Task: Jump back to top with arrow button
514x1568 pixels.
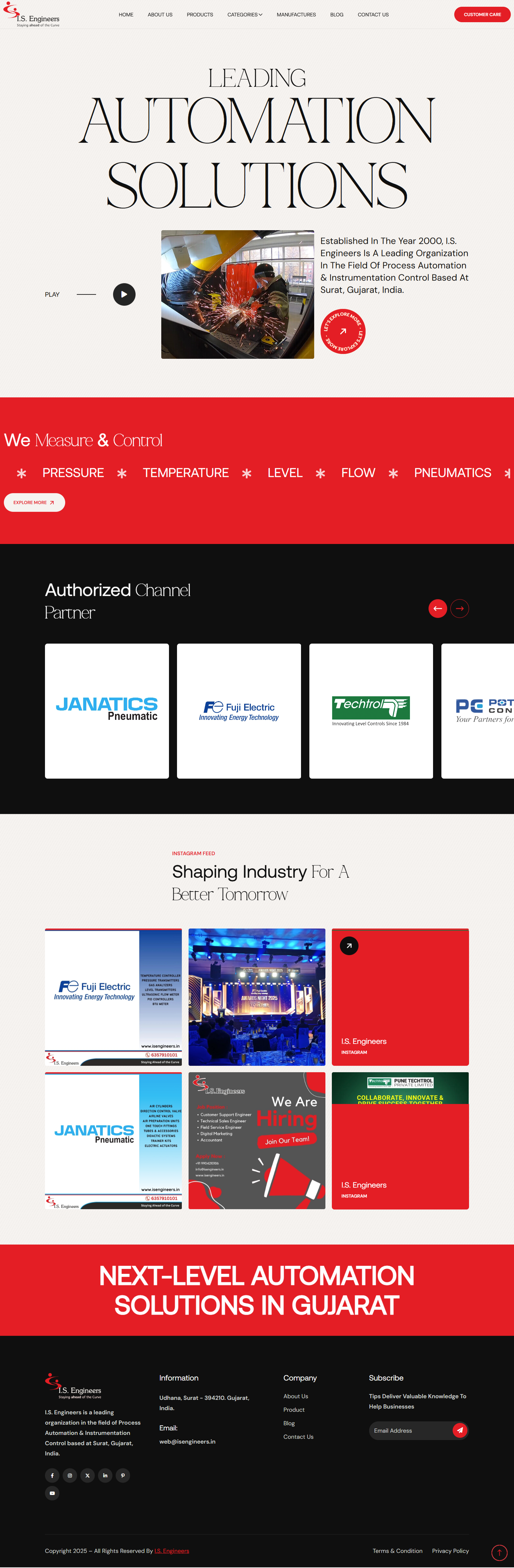Action: click(499, 1553)
